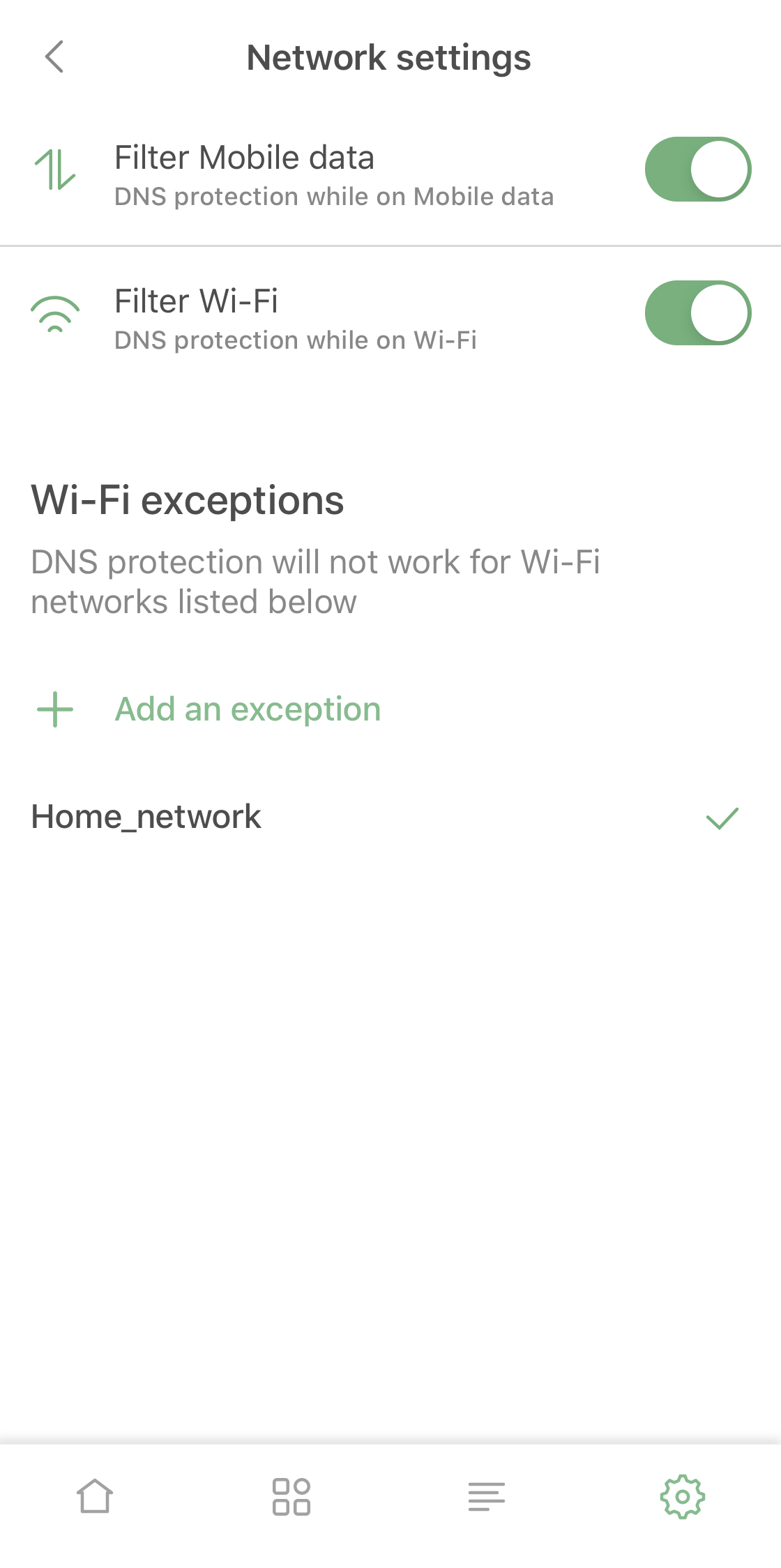Open the four-squares grid tab
This screenshot has height=1568, width=781.
[291, 1497]
